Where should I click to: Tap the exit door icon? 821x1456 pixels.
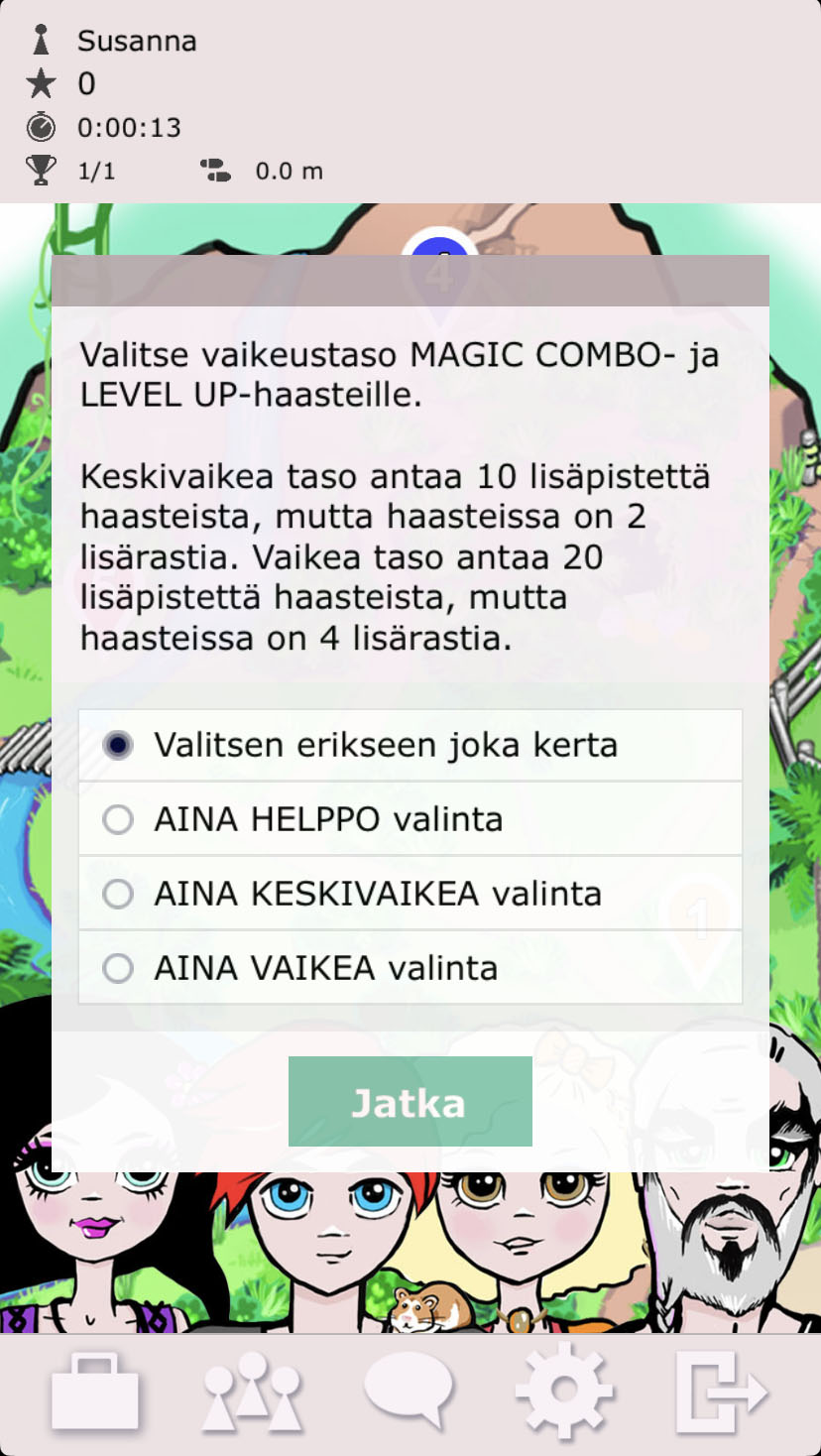(720, 1392)
